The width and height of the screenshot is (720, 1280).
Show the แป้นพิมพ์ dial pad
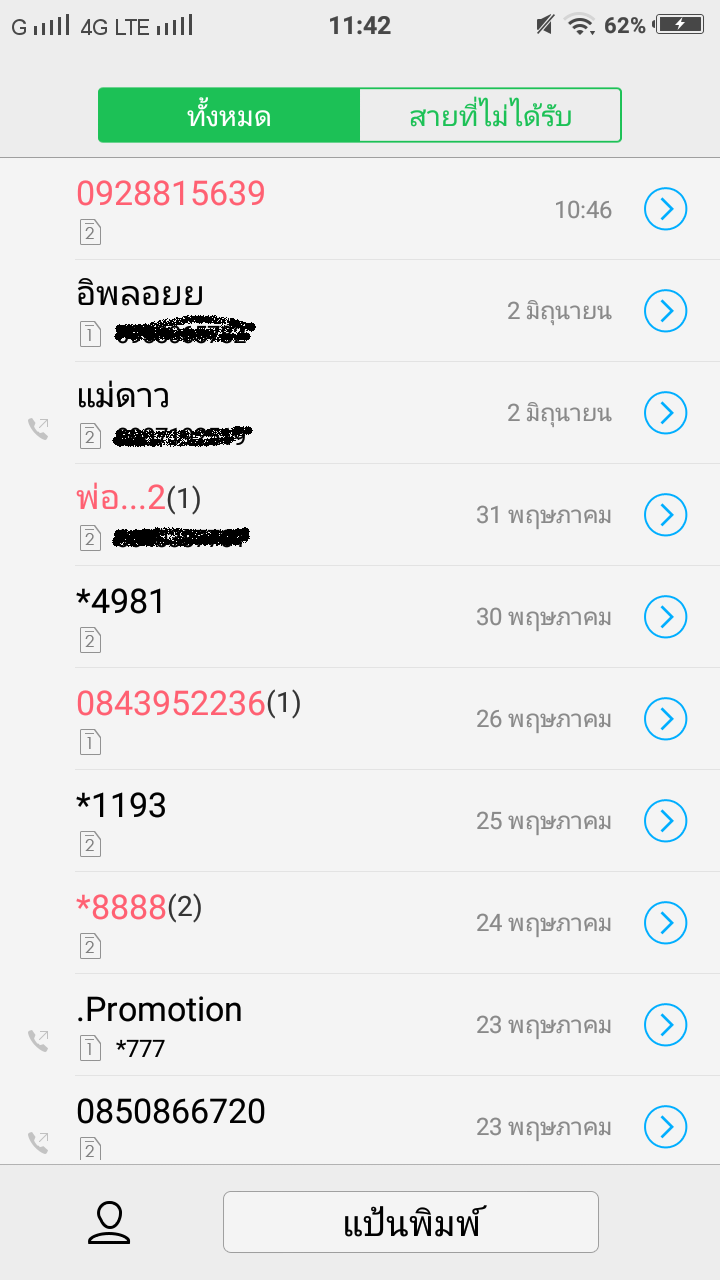coord(411,1222)
